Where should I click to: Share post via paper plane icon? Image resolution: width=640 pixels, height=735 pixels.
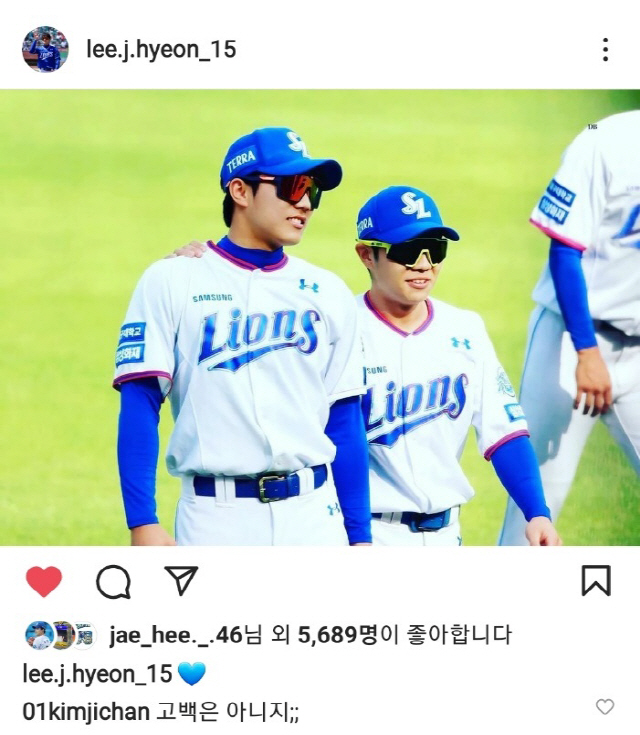[181, 580]
